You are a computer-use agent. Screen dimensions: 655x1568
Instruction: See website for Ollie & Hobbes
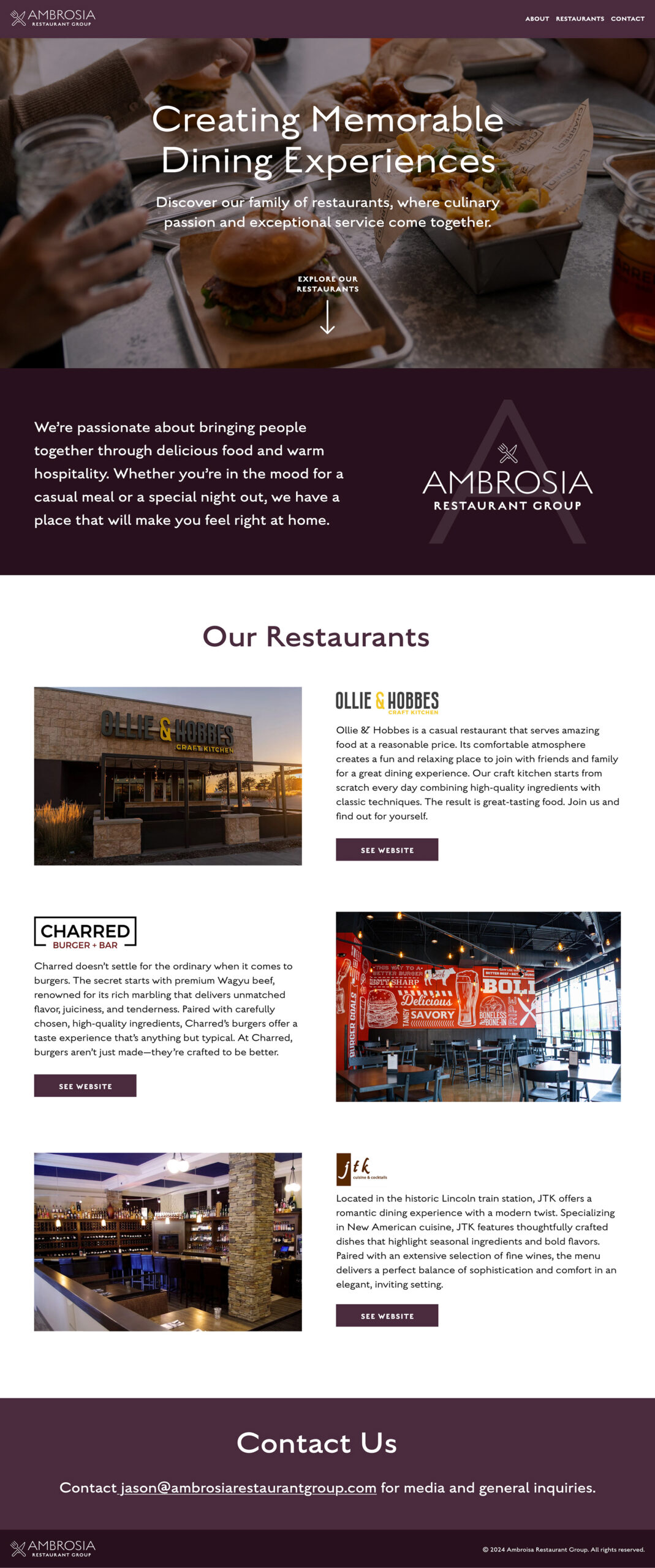tap(387, 850)
